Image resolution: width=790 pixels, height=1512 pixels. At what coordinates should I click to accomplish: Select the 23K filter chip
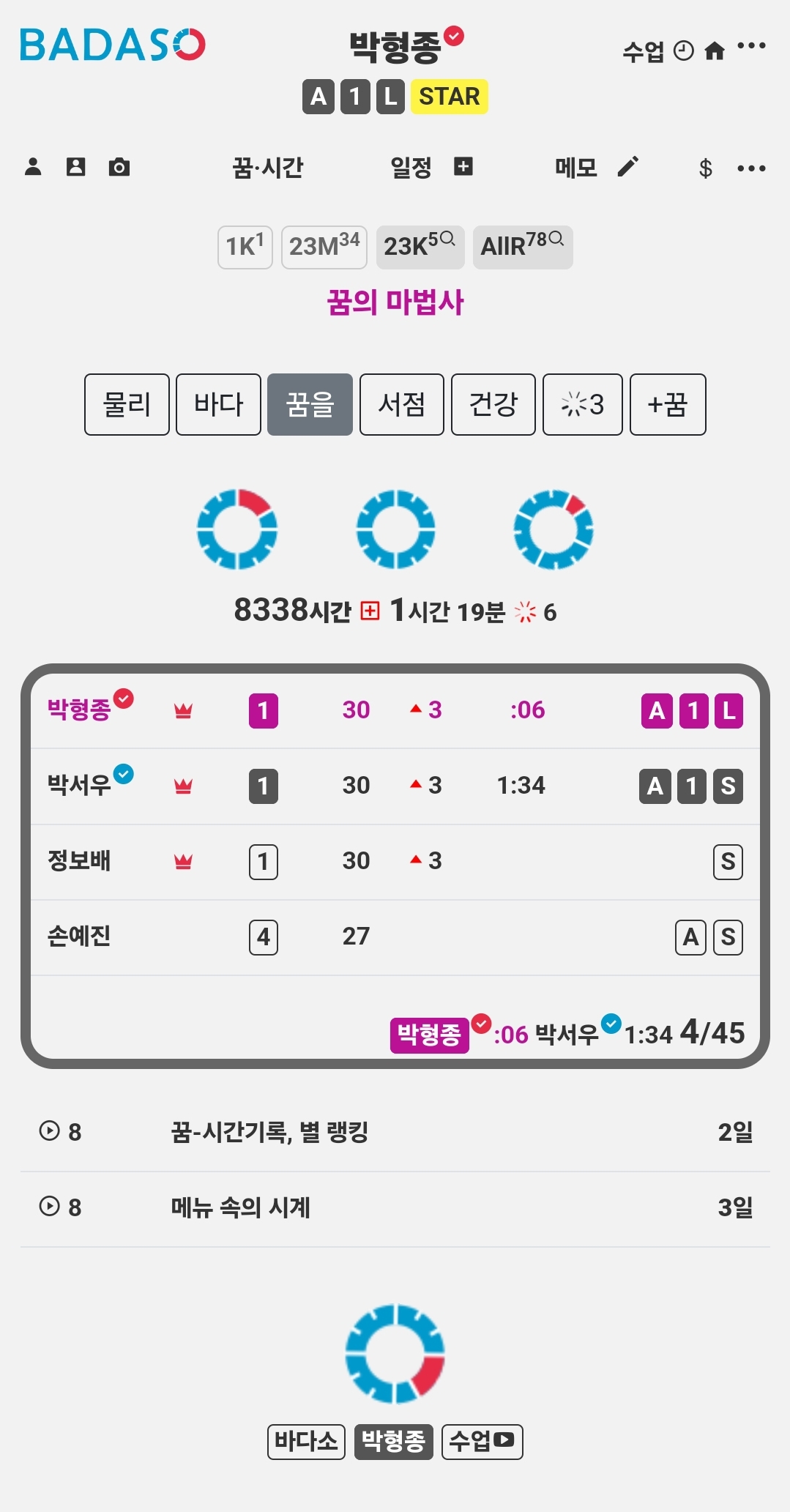[x=420, y=247]
